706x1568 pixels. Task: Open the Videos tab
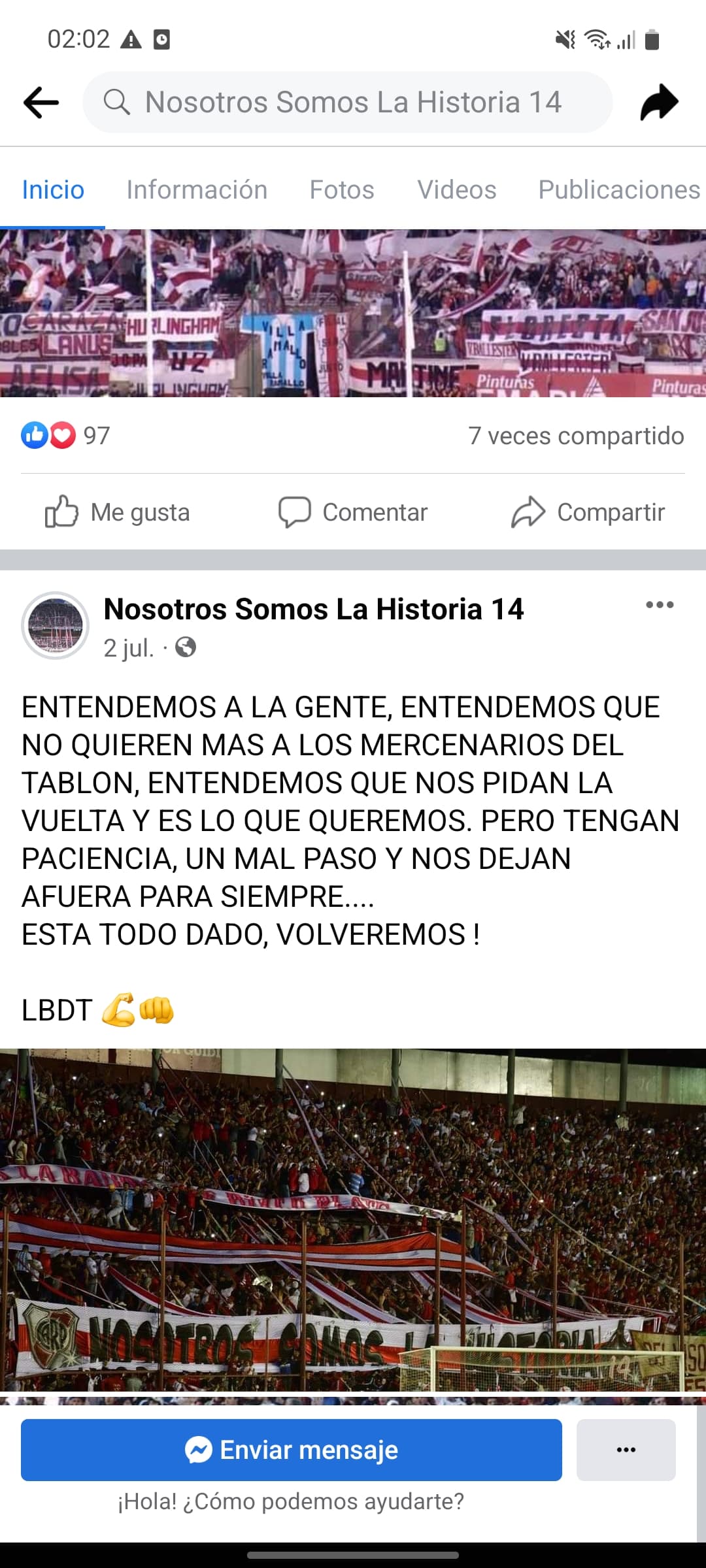coord(457,189)
